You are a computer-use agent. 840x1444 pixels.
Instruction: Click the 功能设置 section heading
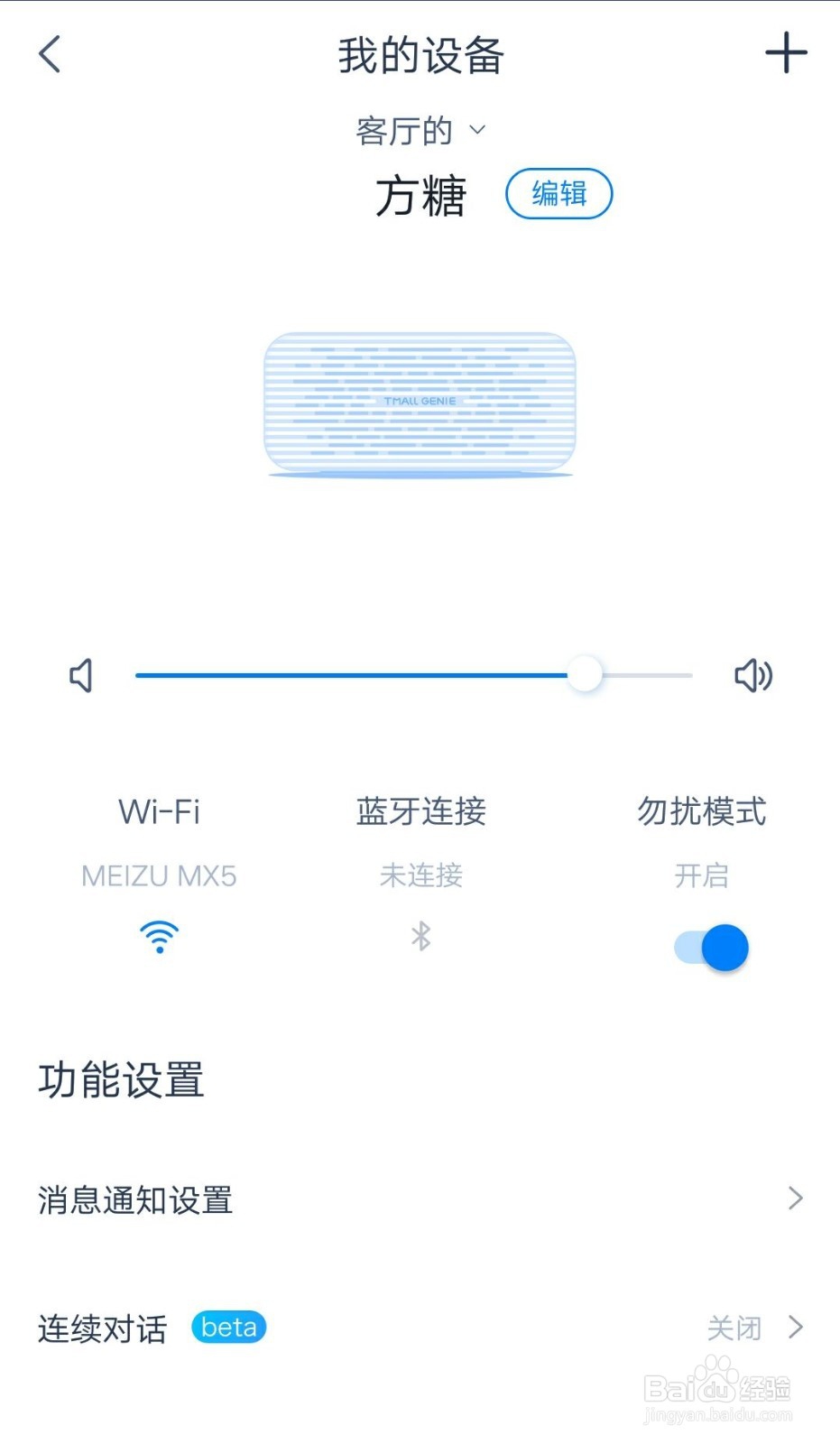121,1079
